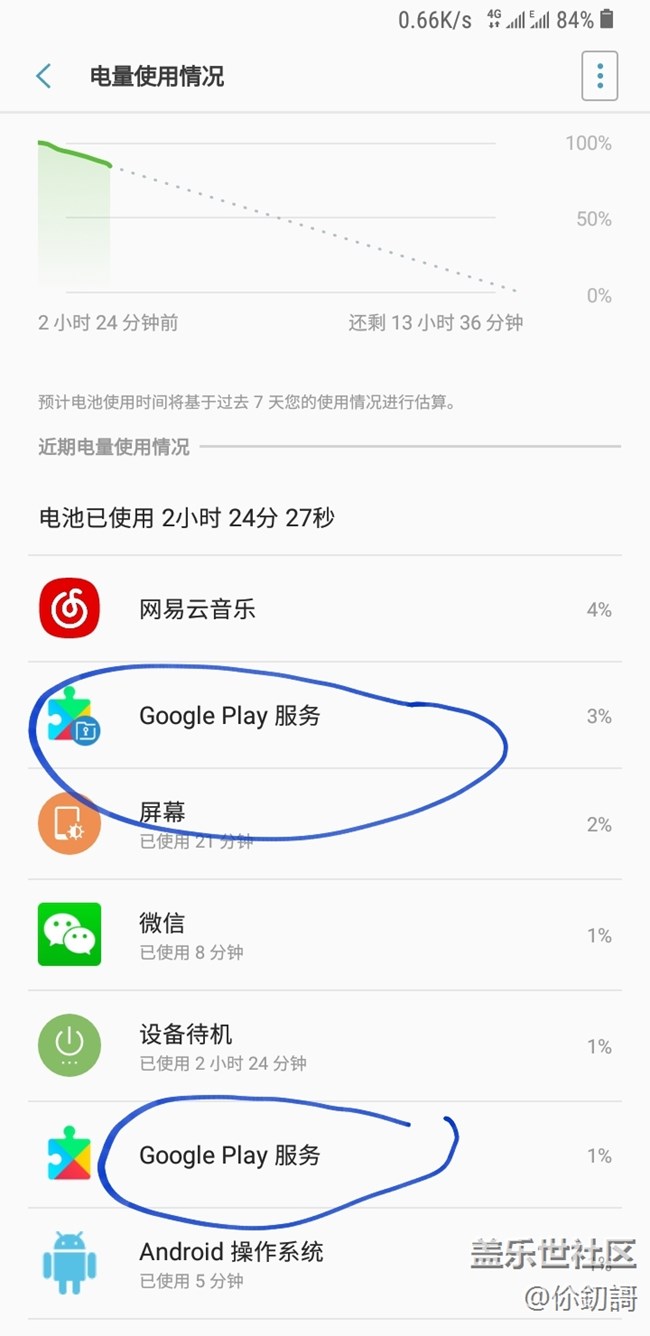Open 网易云音乐 battery usage details

[x=325, y=609]
